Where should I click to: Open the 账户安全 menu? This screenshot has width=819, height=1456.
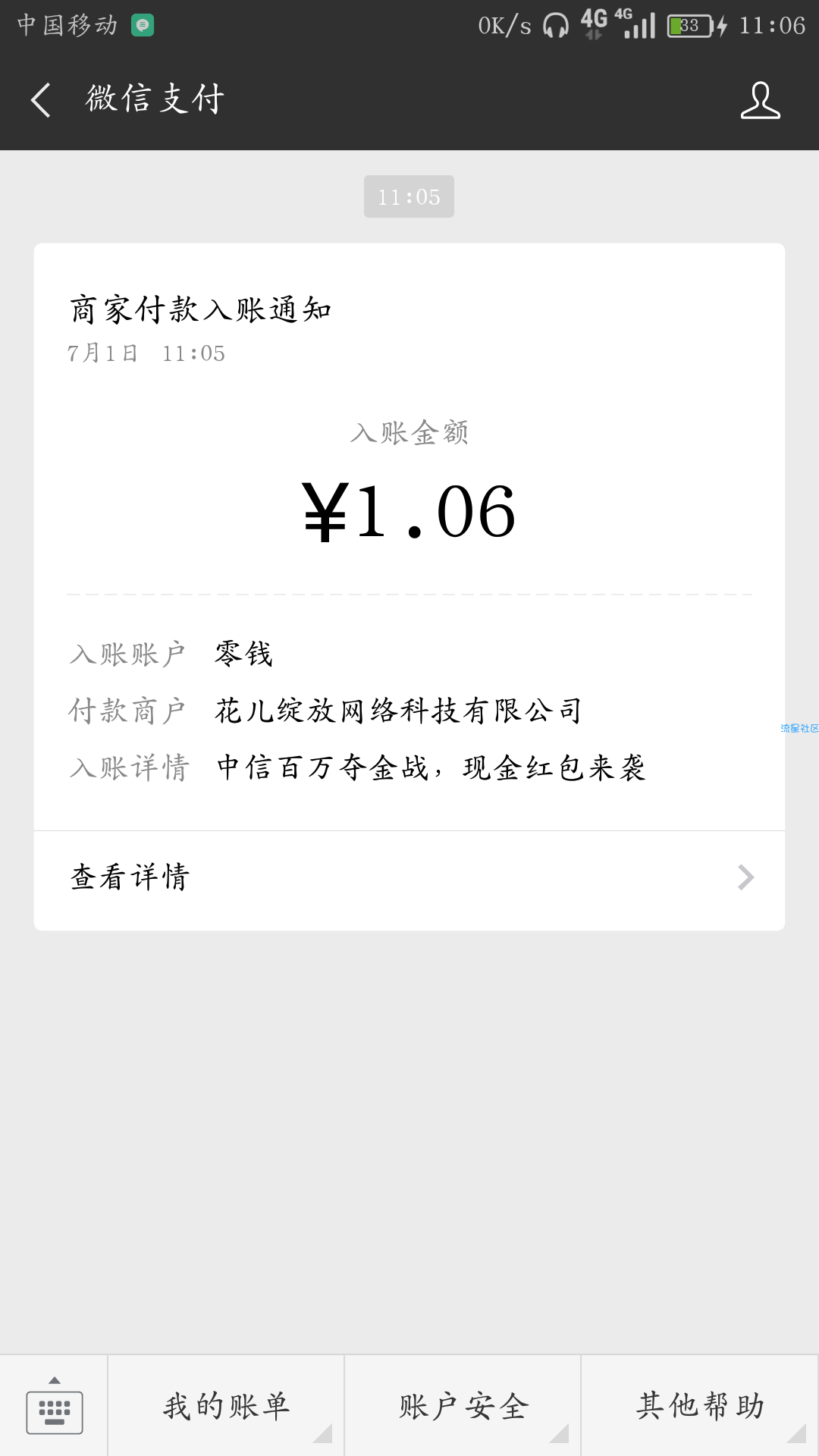(463, 1406)
